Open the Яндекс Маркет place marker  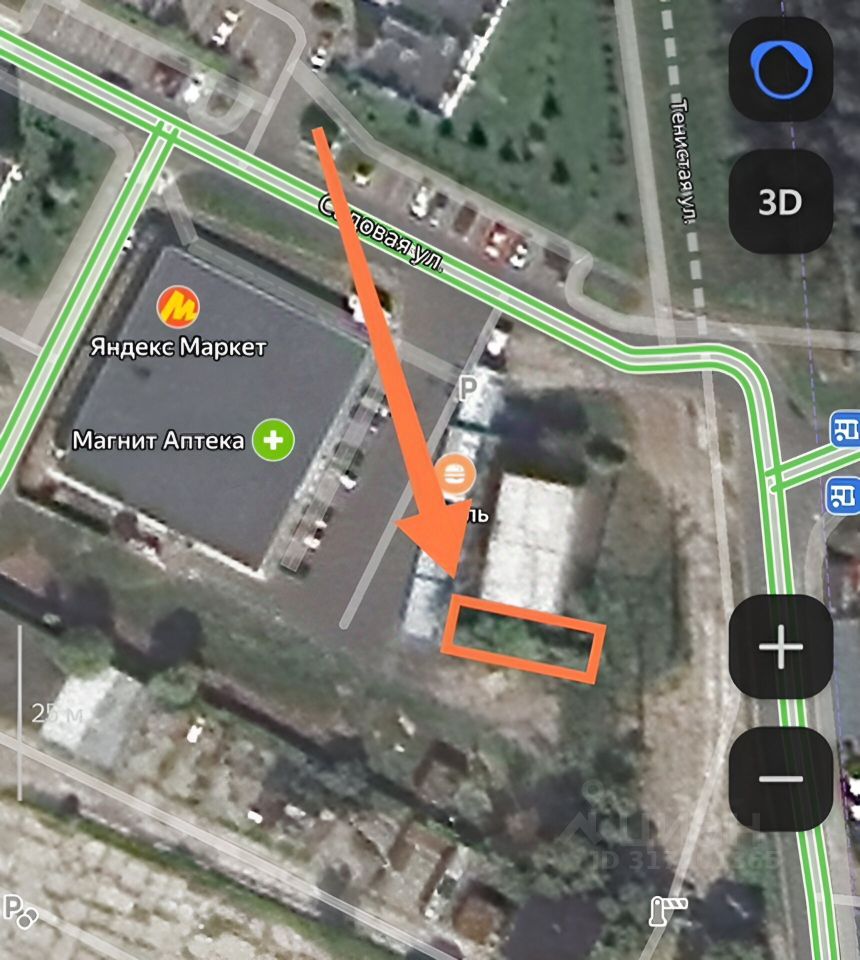pyautogui.click(x=179, y=308)
